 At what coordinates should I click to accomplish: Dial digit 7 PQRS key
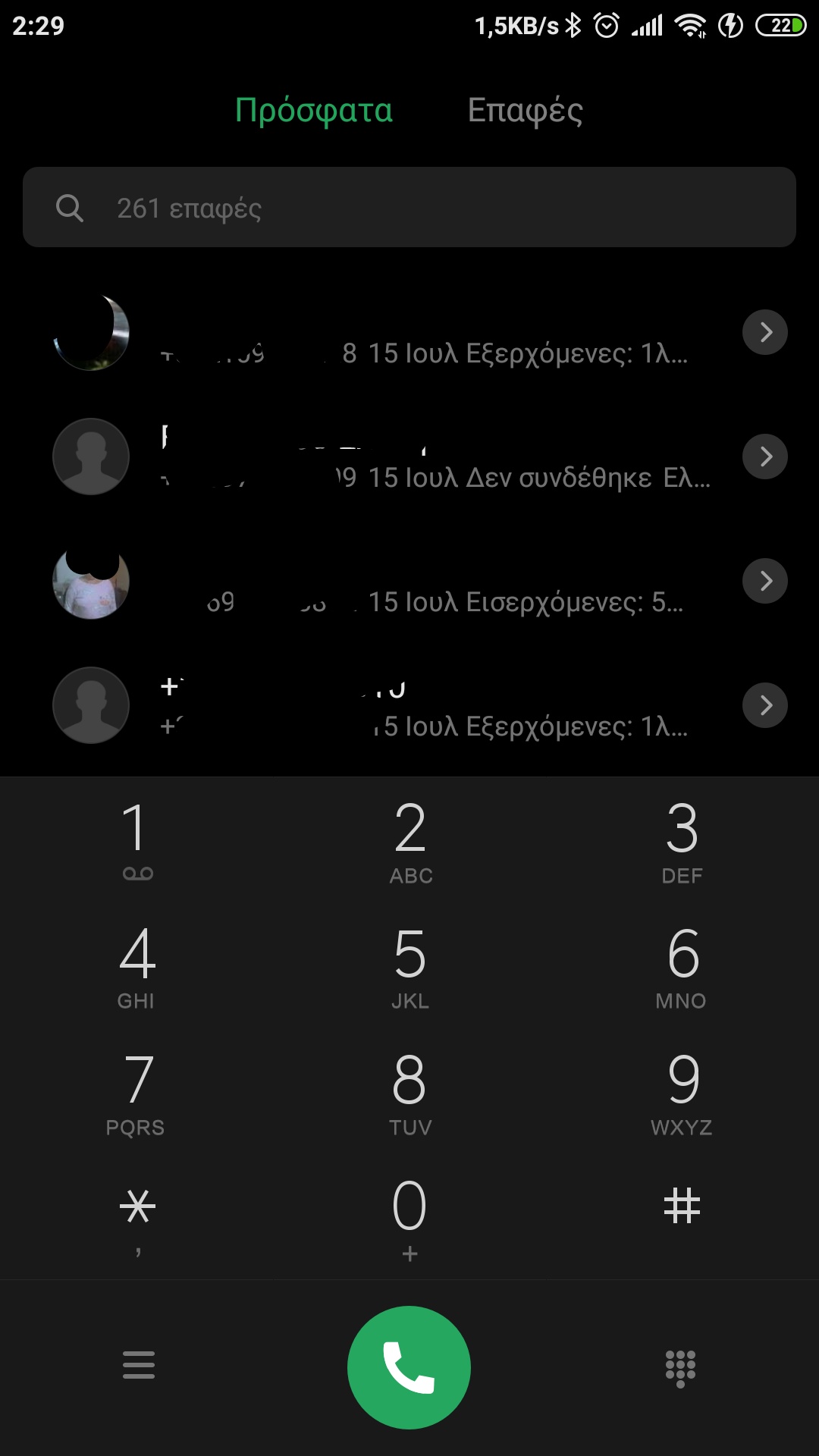coord(136,1092)
